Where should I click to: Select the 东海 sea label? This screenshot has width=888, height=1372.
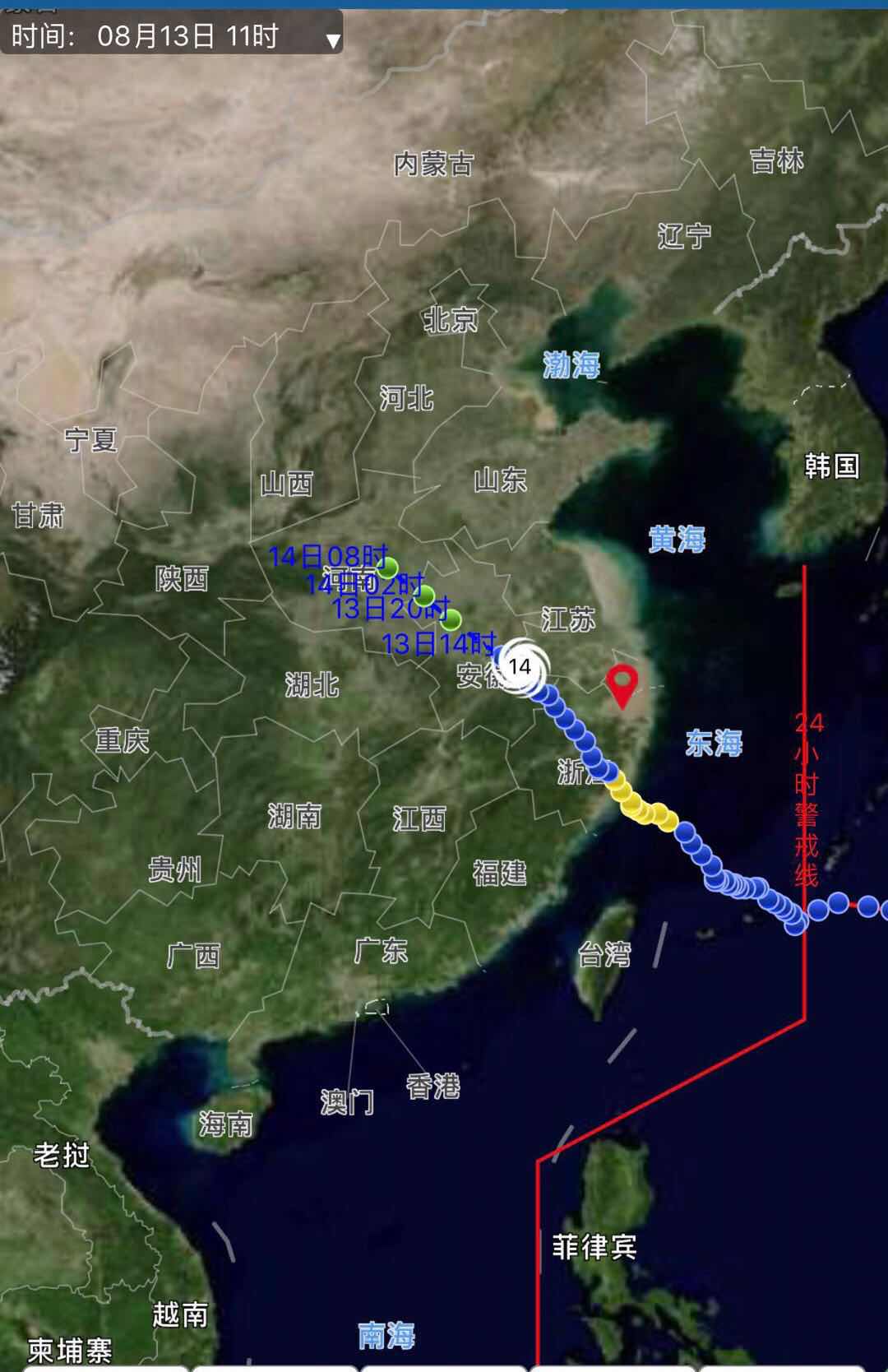click(714, 743)
